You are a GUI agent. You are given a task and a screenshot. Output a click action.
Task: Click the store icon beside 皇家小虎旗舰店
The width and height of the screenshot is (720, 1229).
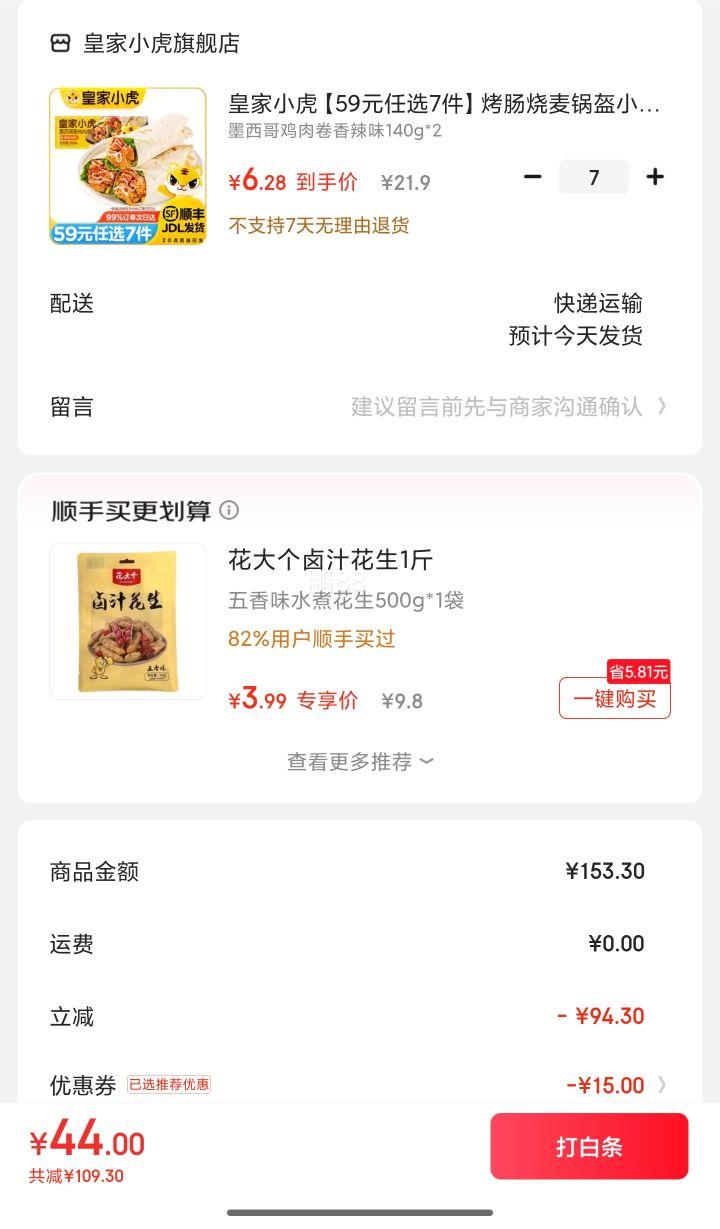pyautogui.click(x=59, y=44)
